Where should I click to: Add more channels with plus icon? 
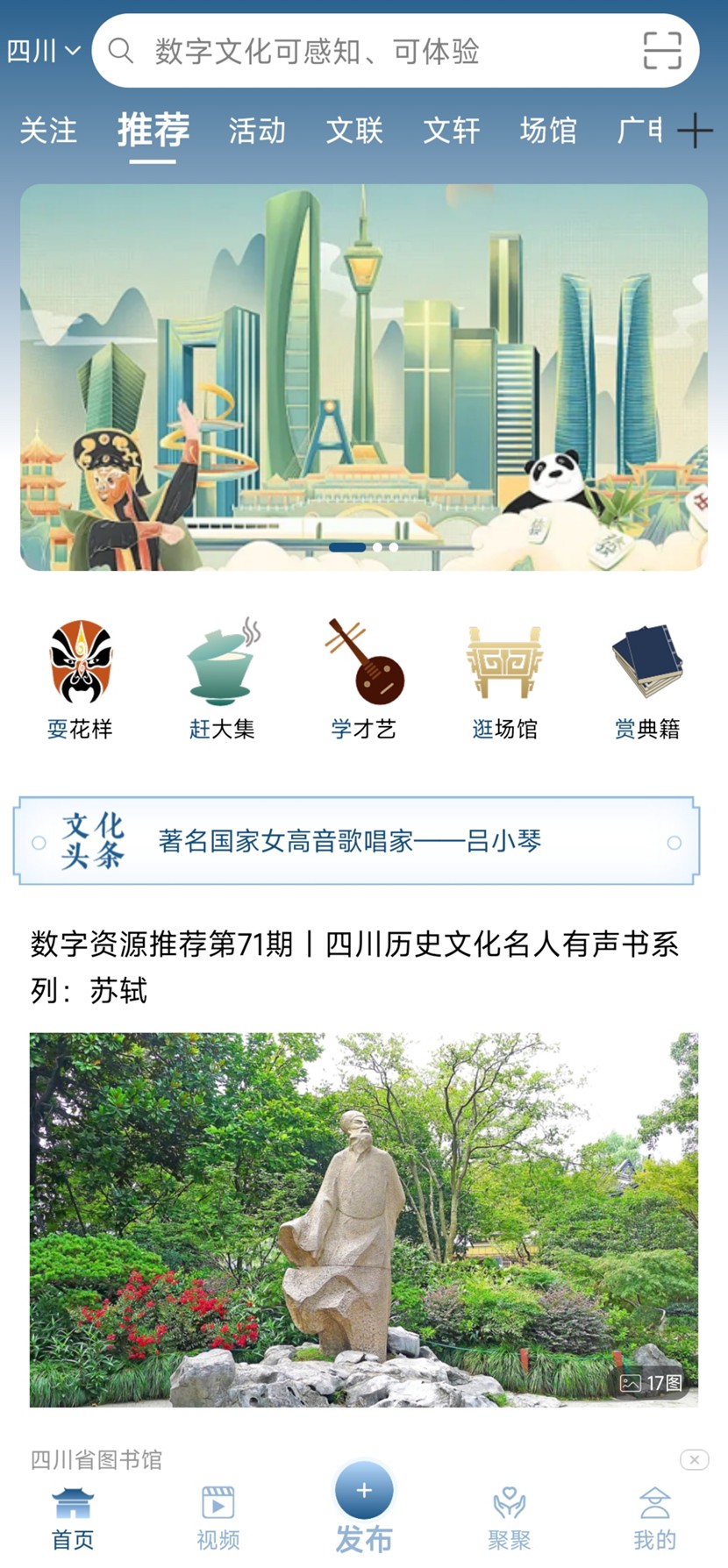coord(695,131)
